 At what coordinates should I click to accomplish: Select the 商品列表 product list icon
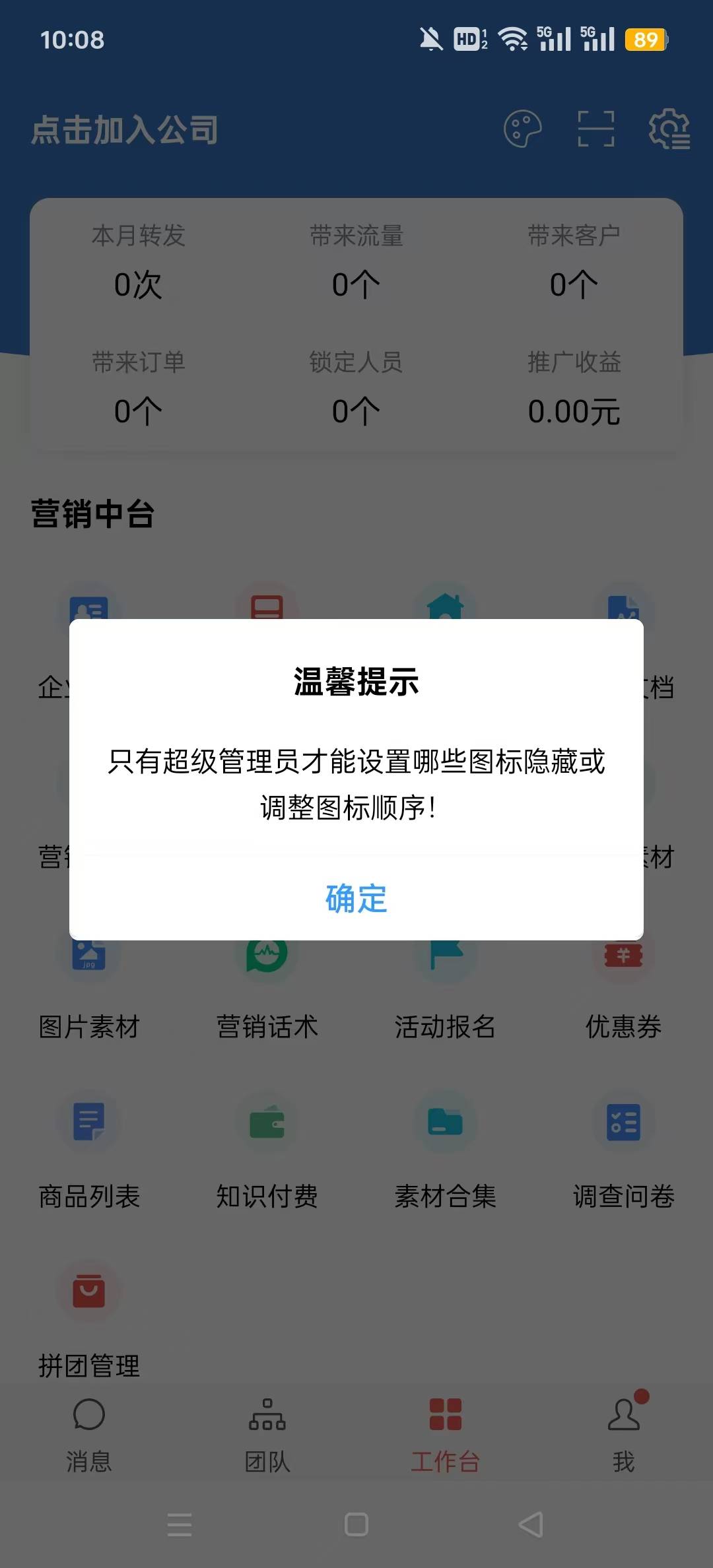point(88,1126)
